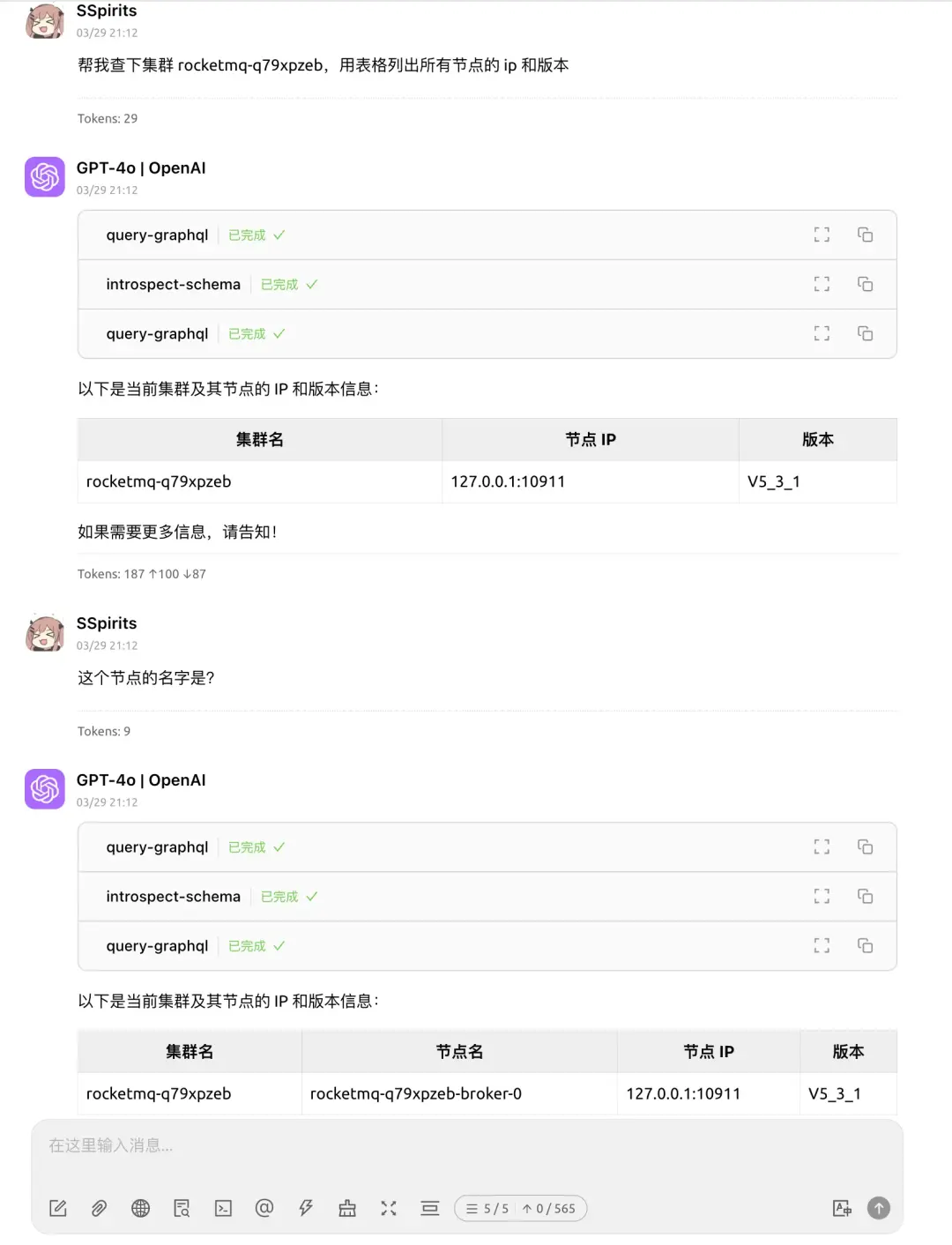This screenshot has width=952, height=1245.
Task: Copy introspect-schema result in the second reply
Action: [x=866, y=897]
